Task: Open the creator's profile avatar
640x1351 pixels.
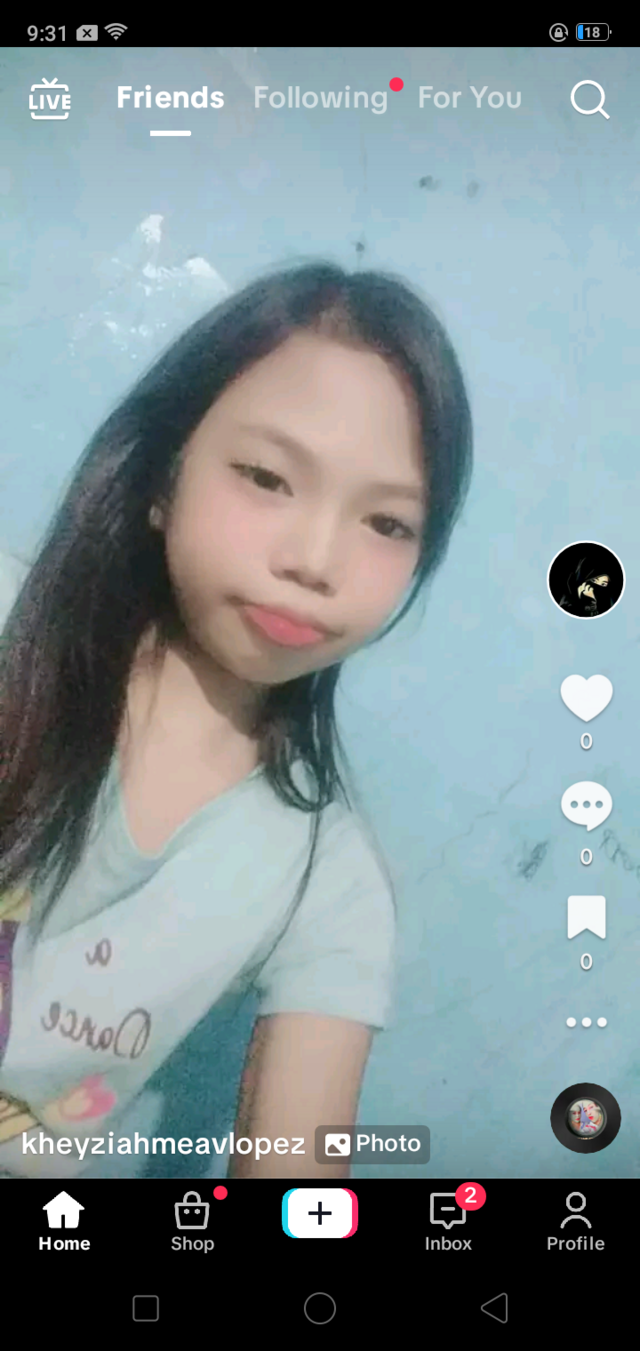Action: 586,580
